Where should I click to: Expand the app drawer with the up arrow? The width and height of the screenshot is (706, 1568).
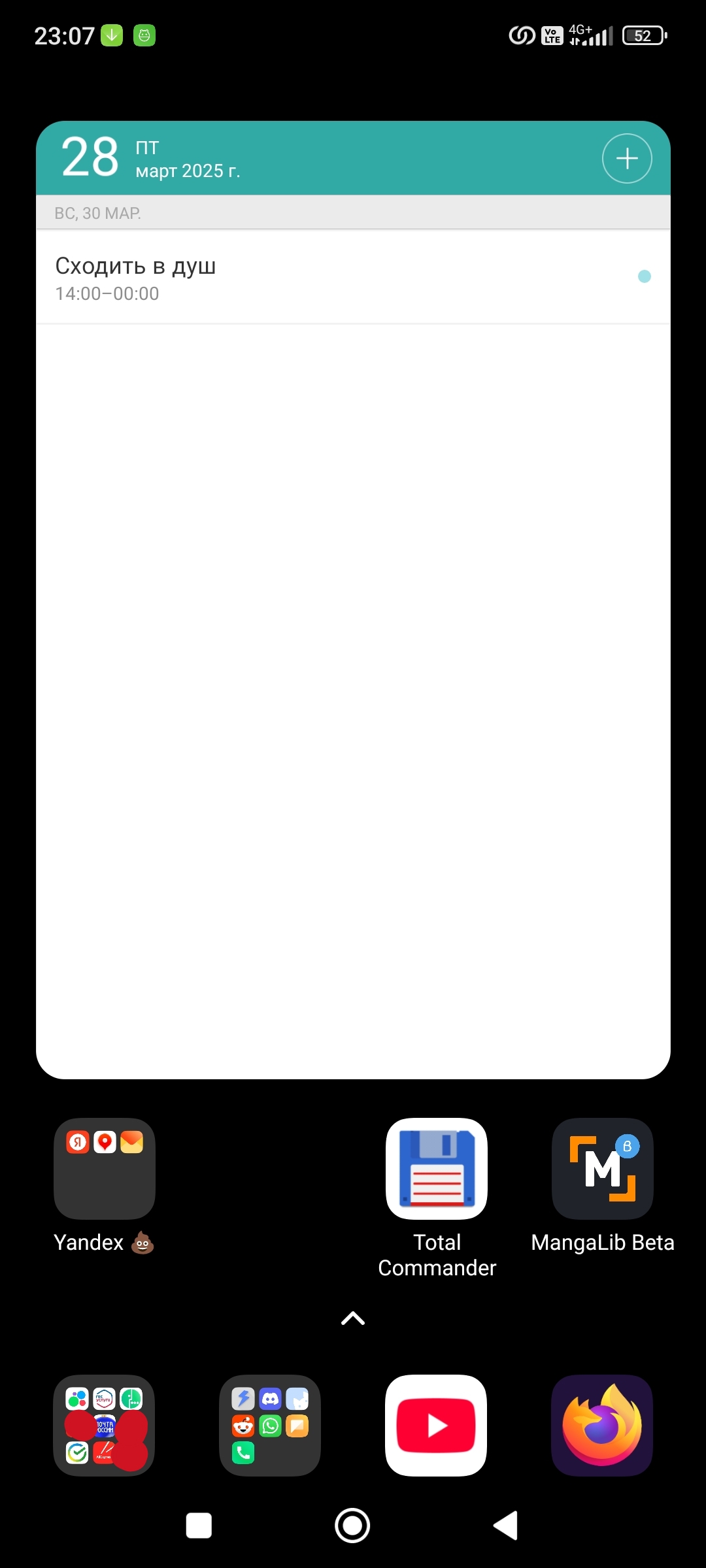point(353,1318)
